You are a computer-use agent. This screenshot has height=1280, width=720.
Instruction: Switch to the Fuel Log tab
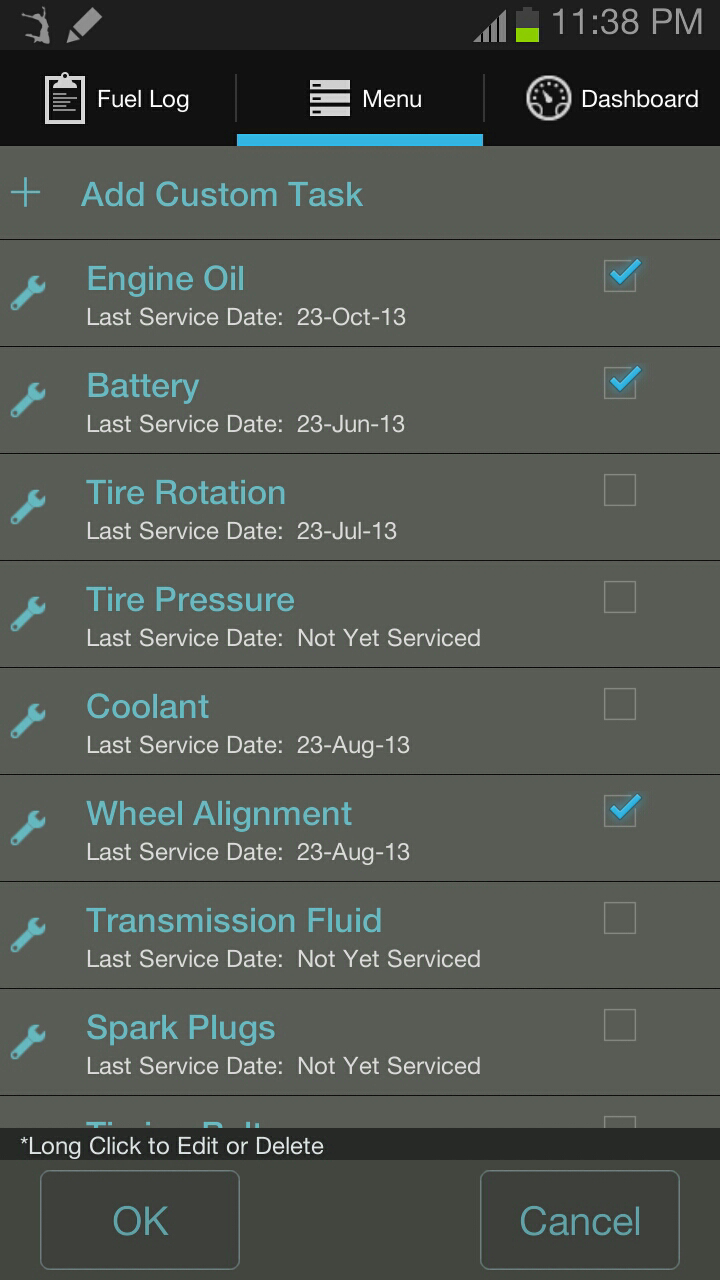point(120,97)
